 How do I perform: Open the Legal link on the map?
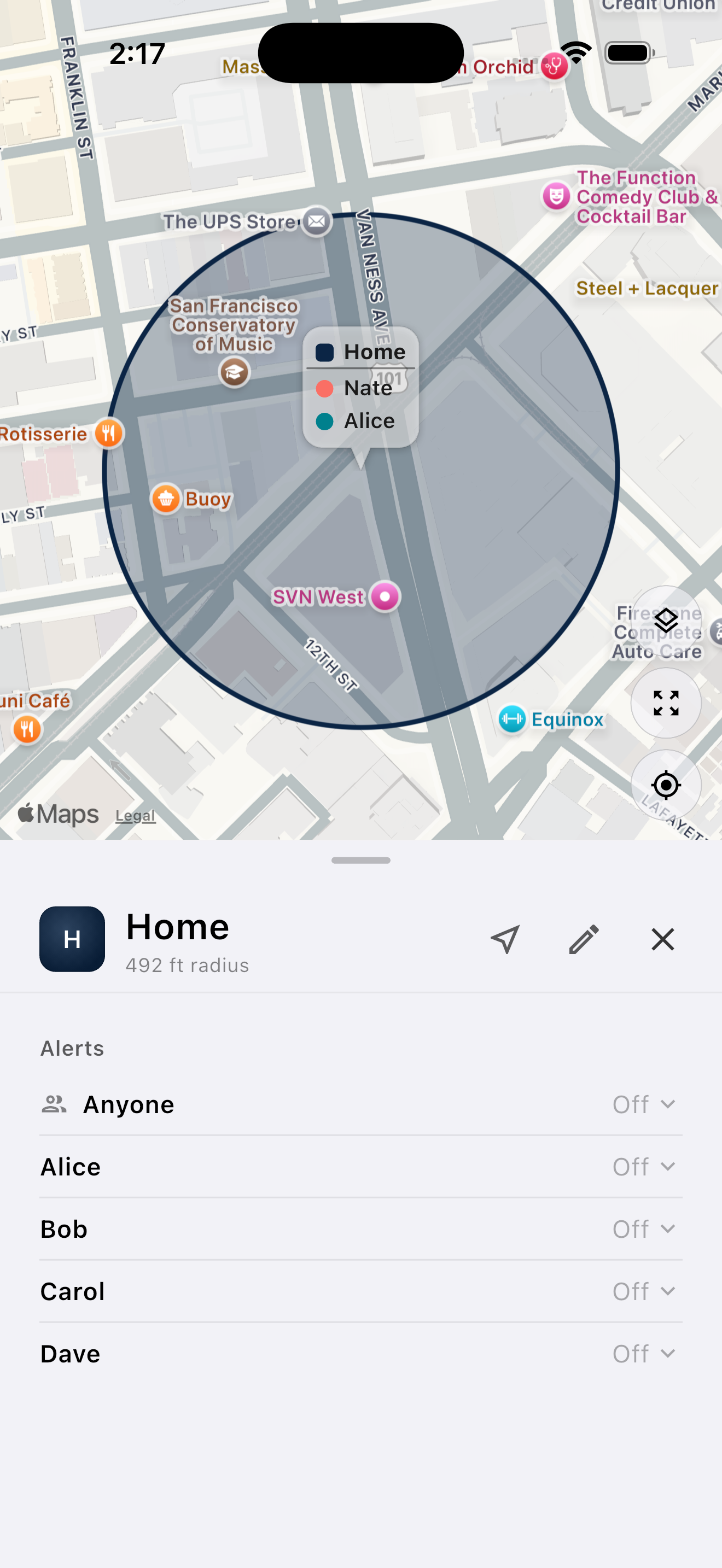tap(135, 816)
